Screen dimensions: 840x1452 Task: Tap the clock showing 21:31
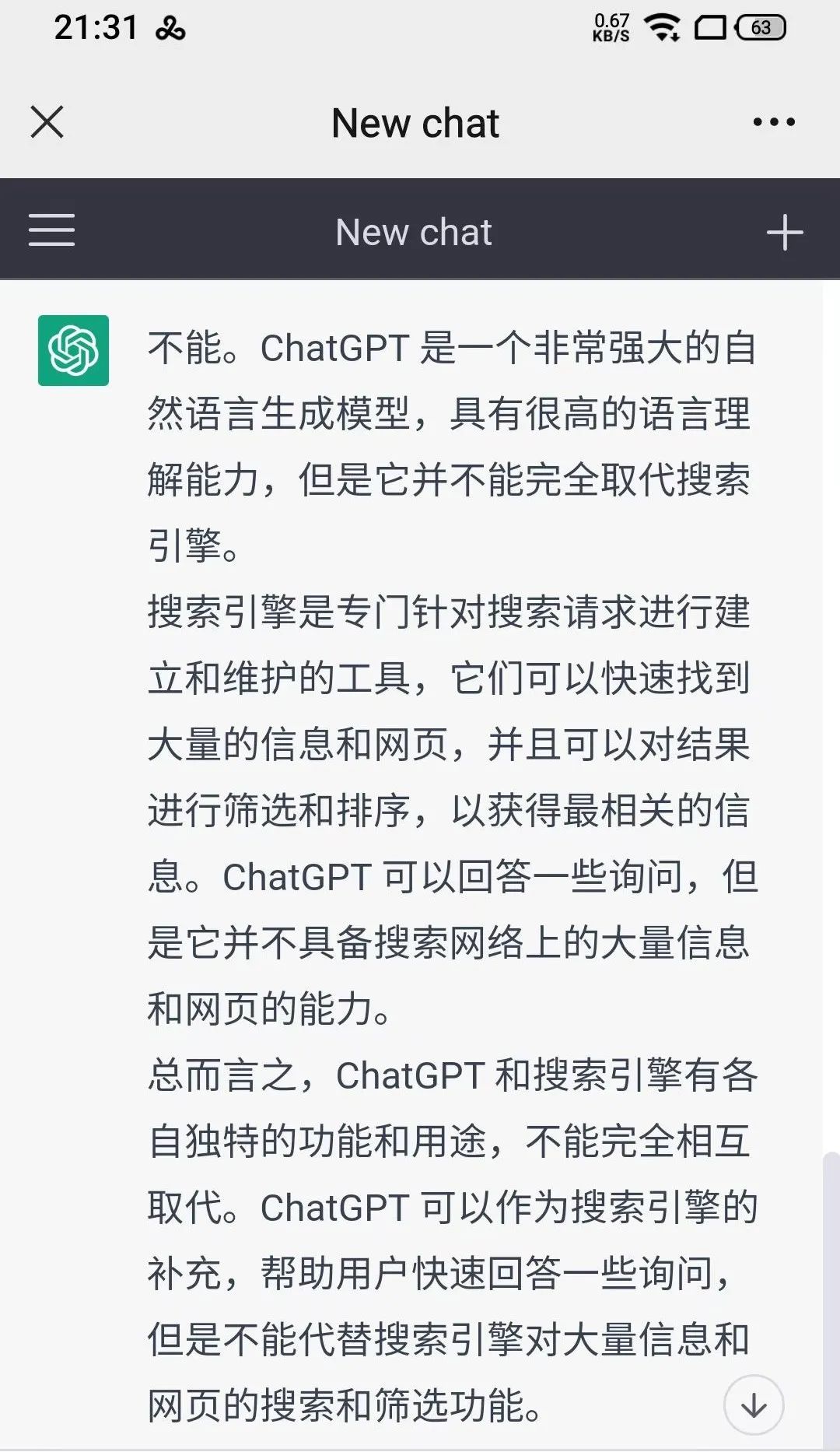coord(96,27)
